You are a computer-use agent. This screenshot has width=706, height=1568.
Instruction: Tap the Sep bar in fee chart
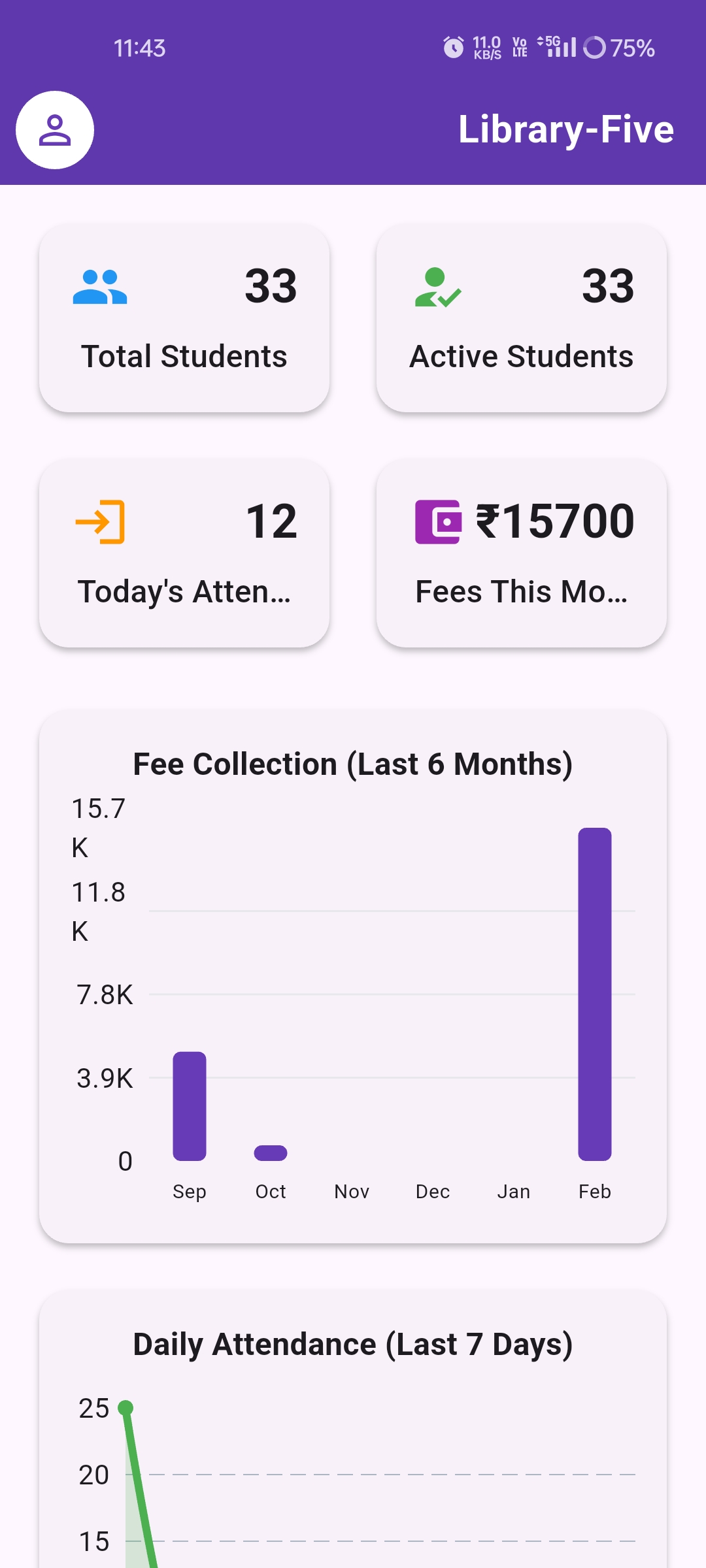click(190, 1106)
